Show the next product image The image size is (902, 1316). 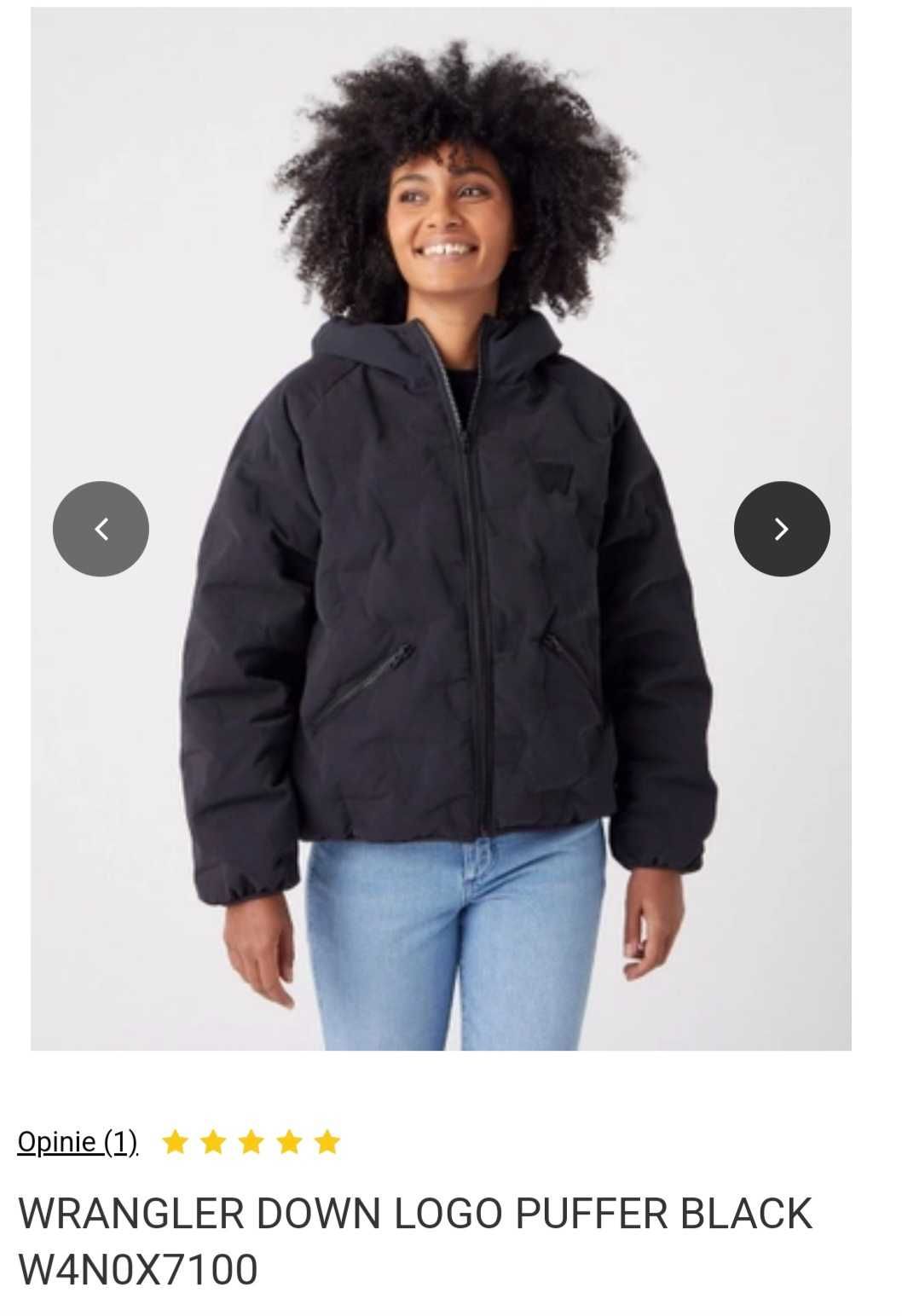781,529
